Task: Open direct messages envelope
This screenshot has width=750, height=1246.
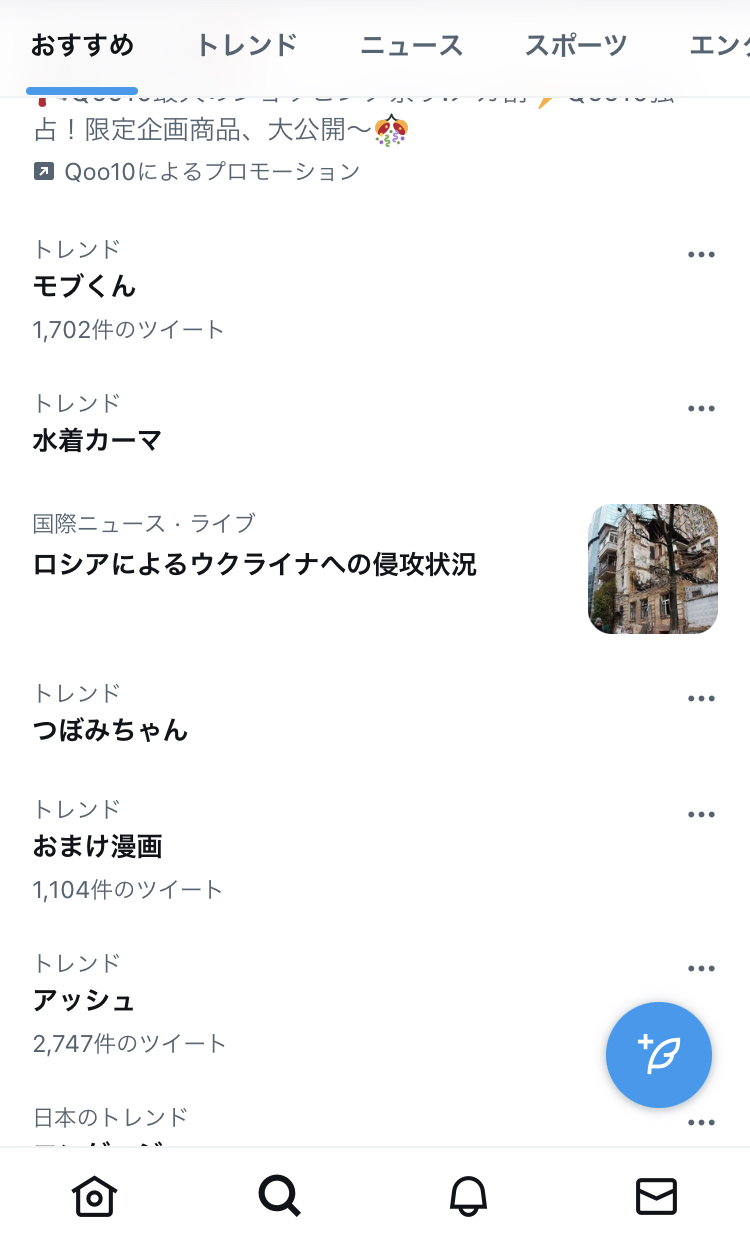Action: pyautogui.click(x=656, y=1196)
